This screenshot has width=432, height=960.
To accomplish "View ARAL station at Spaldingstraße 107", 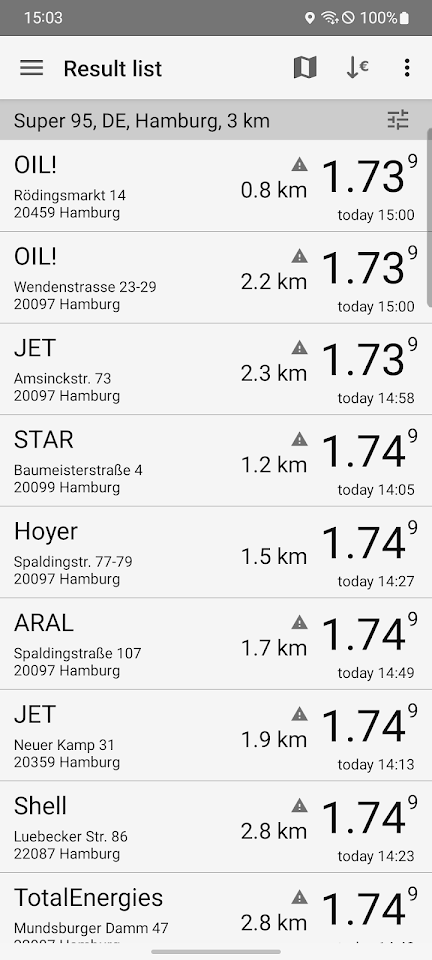I will (216, 643).
